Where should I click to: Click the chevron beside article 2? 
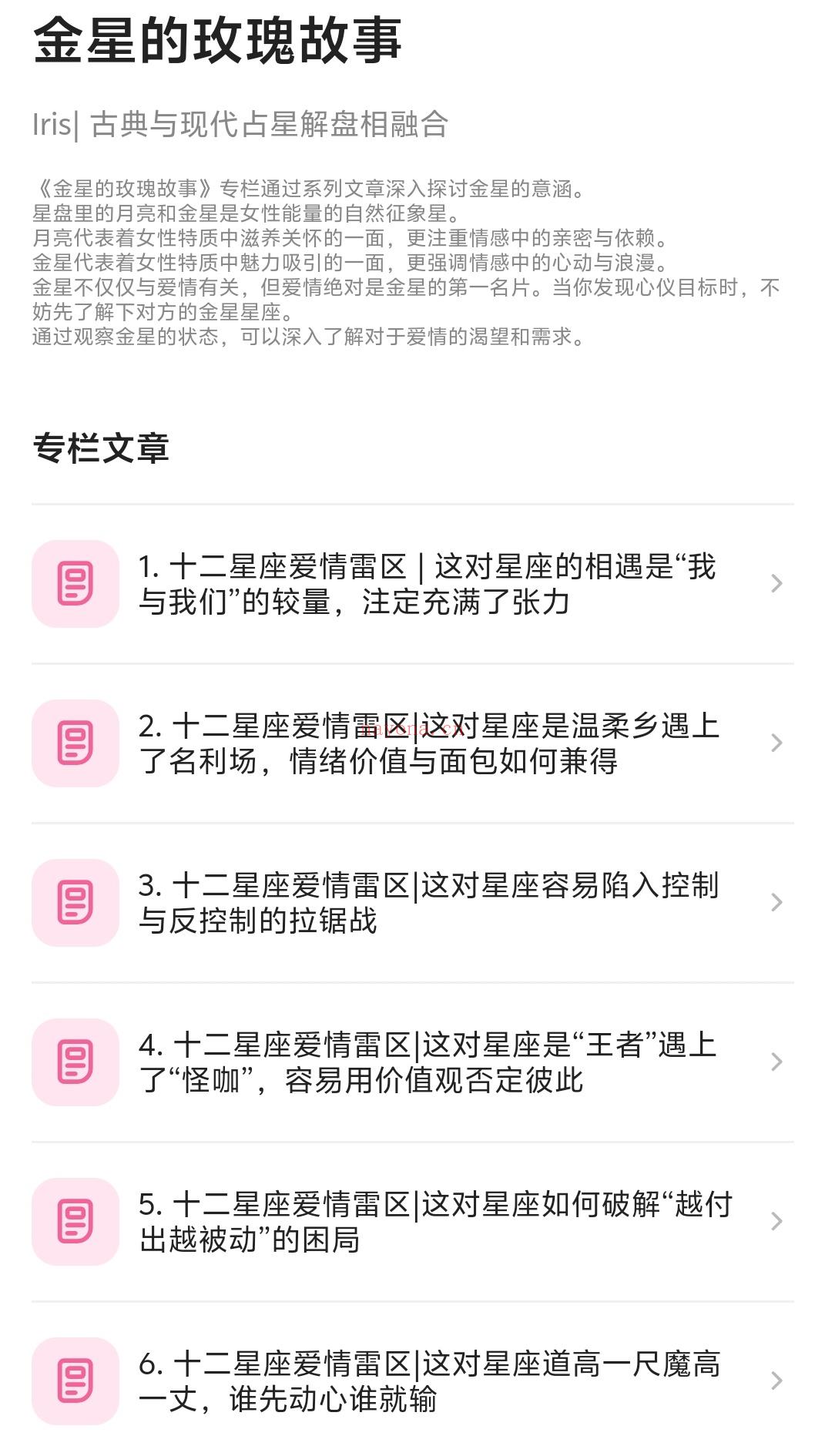point(776,742)
